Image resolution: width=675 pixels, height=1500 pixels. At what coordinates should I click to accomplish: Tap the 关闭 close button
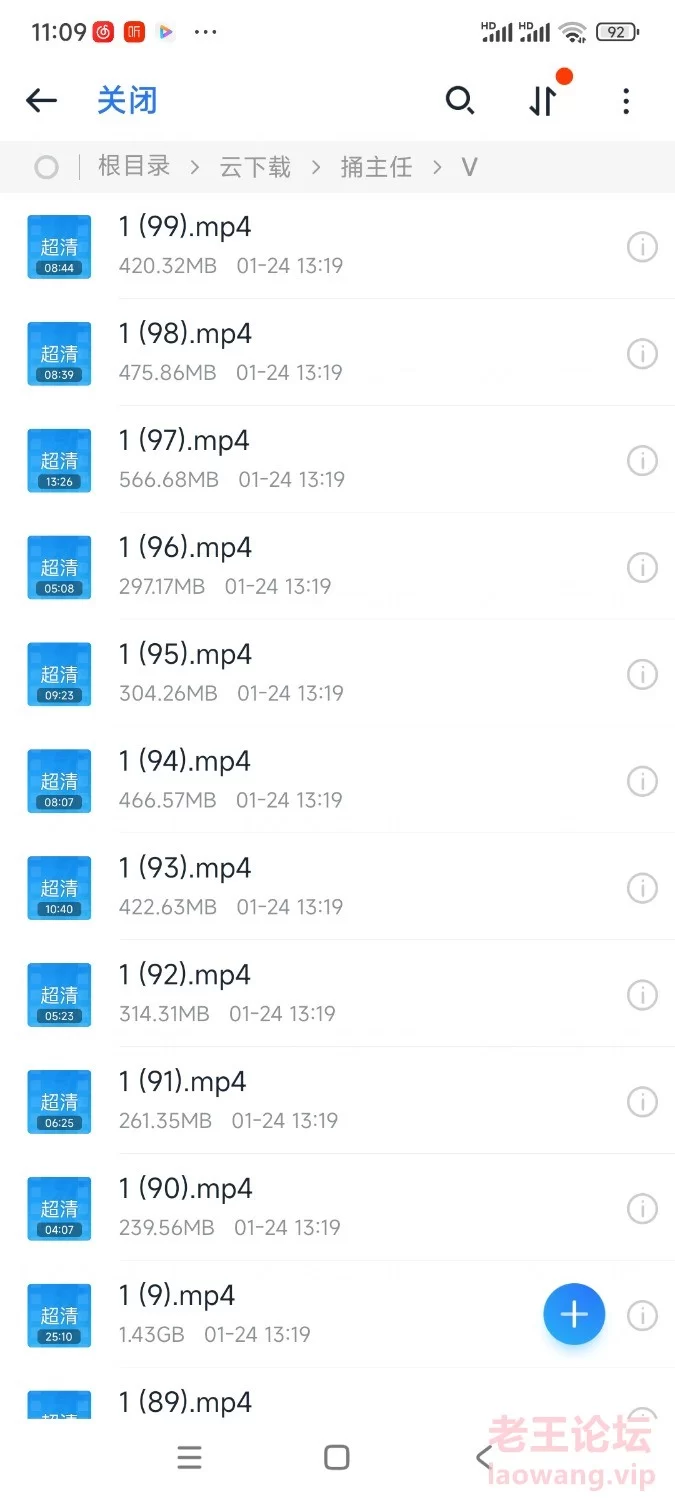127,100
